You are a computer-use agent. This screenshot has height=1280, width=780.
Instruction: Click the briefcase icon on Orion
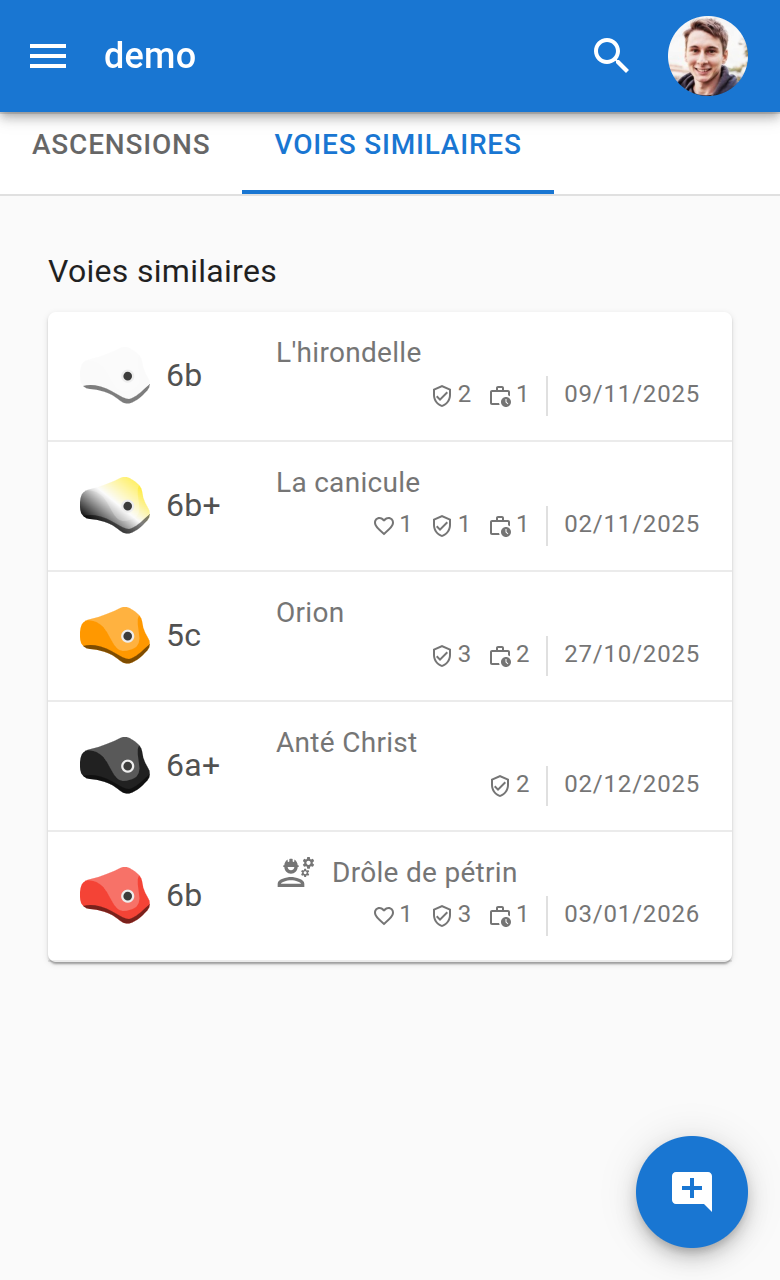click(500, 655)
